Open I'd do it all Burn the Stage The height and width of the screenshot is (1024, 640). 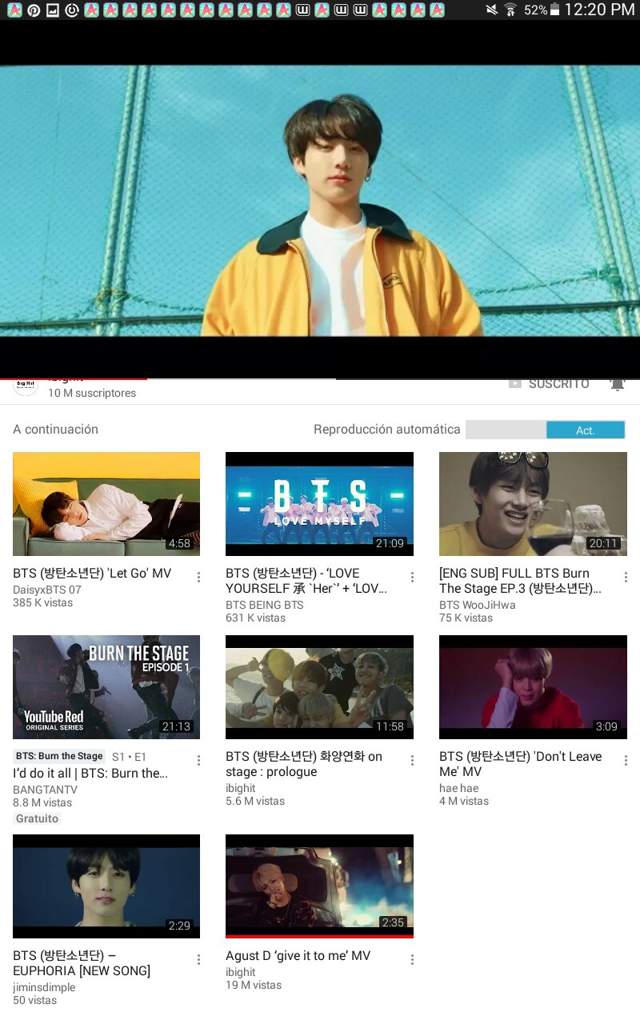click(106, 688)
